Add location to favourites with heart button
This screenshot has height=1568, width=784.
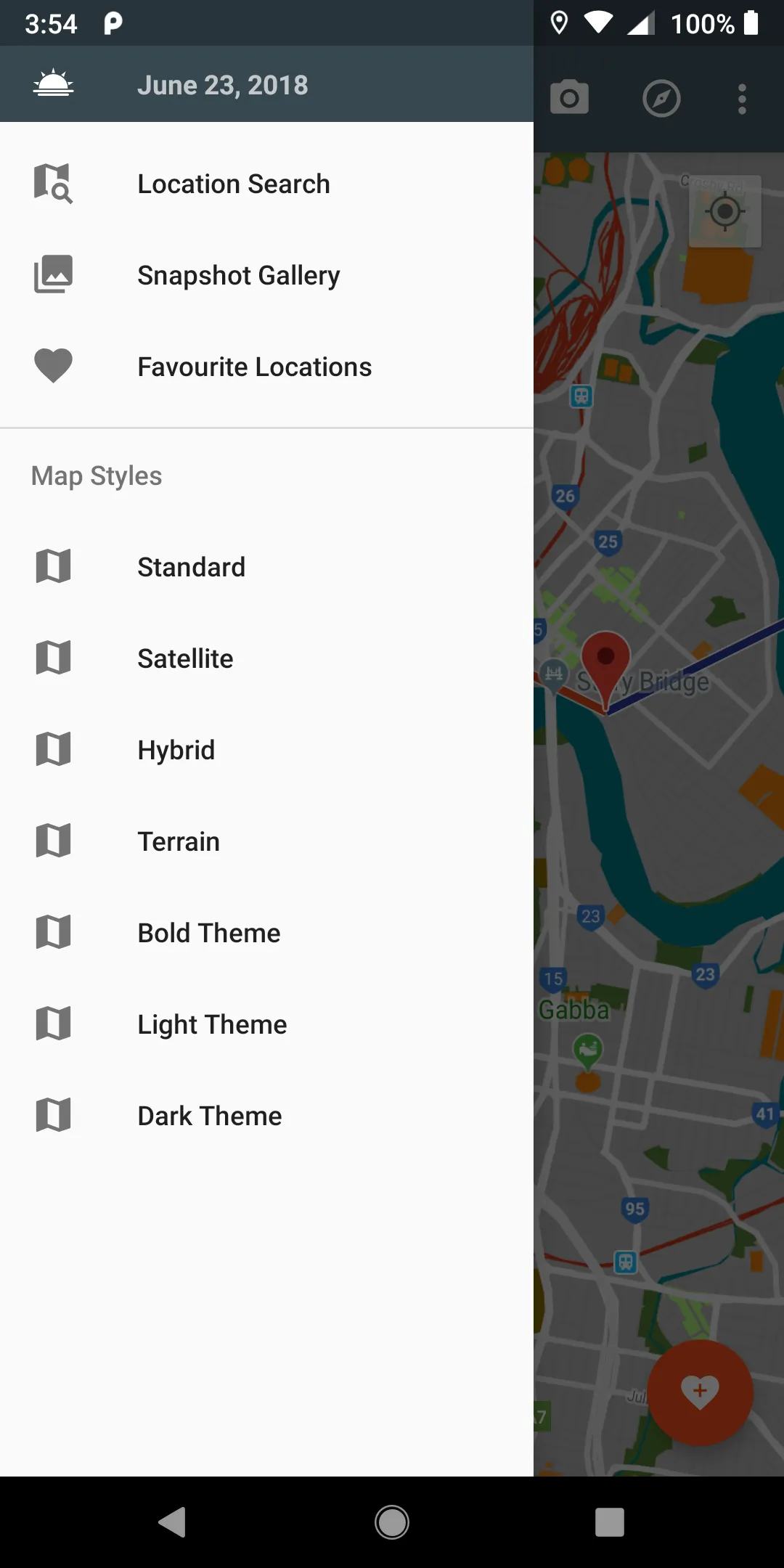point(700,1392)
